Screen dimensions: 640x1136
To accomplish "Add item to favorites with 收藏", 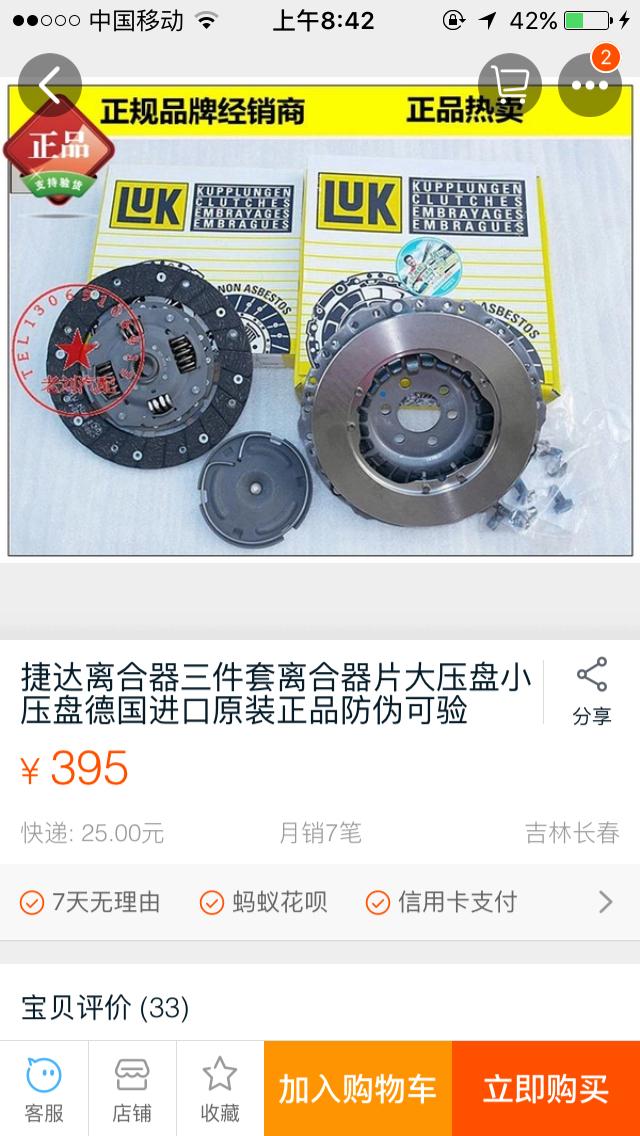I will pyautogui.click(x=220, y=1088).
